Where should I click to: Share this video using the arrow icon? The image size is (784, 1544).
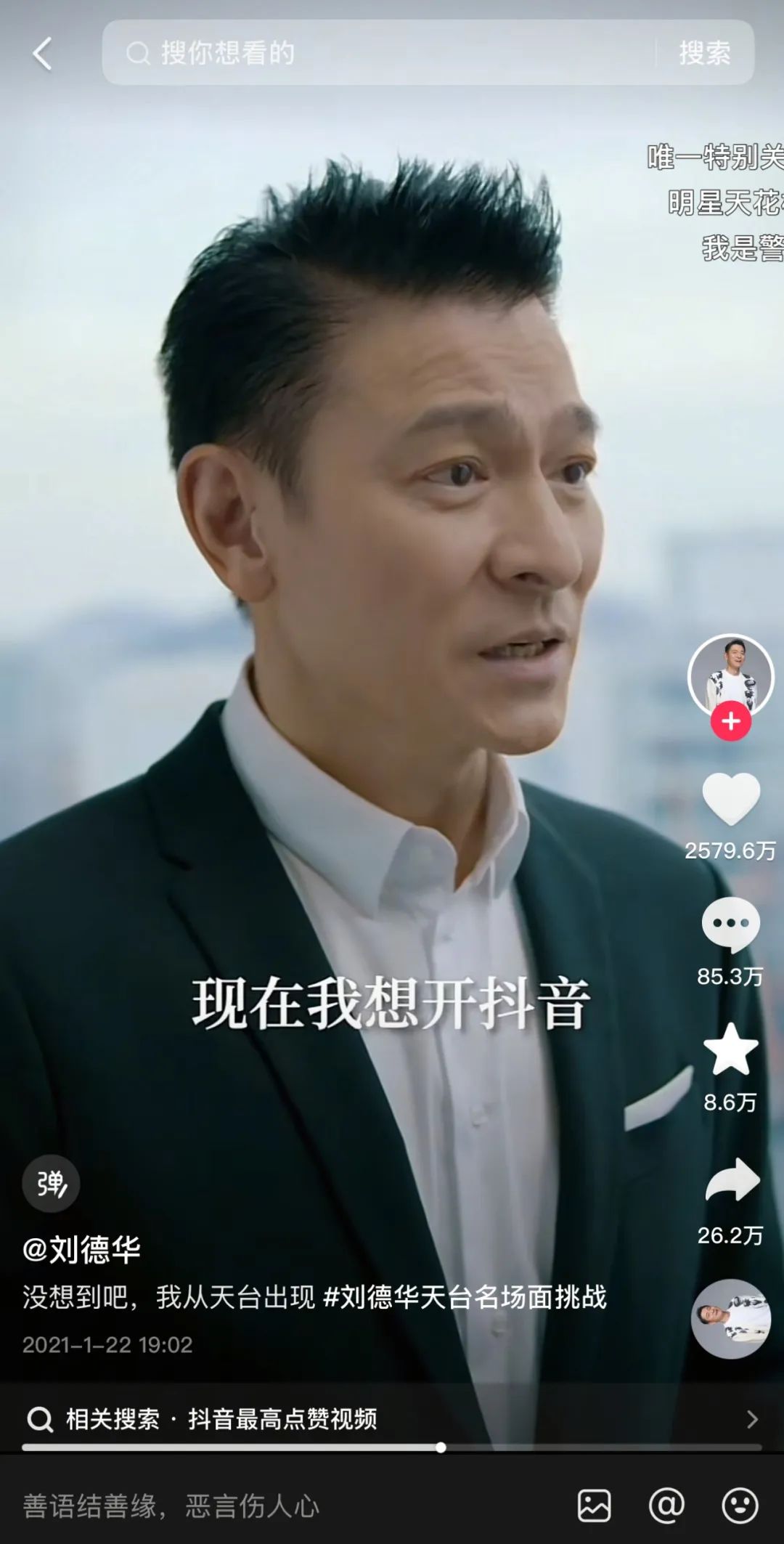point(732,1180)
